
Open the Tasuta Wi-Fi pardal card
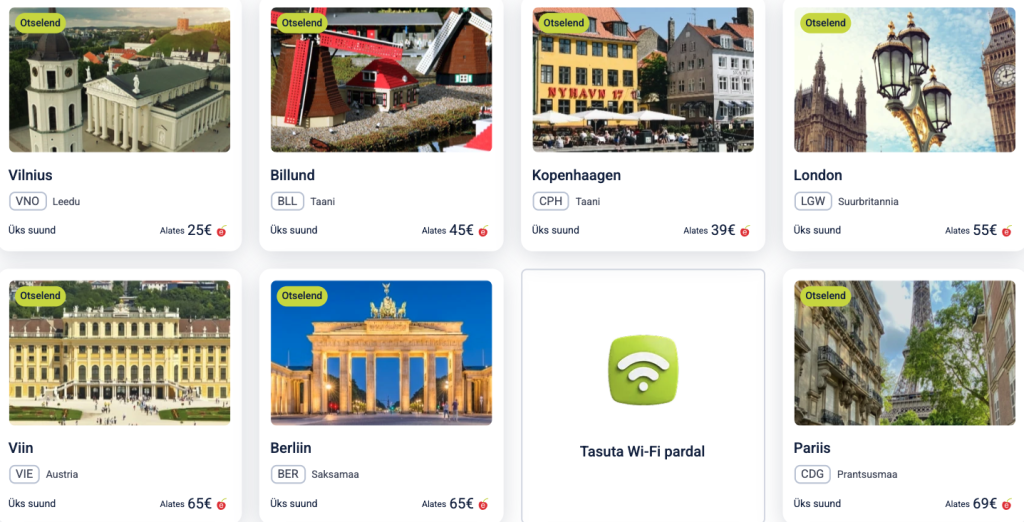[x=642, y=395]
